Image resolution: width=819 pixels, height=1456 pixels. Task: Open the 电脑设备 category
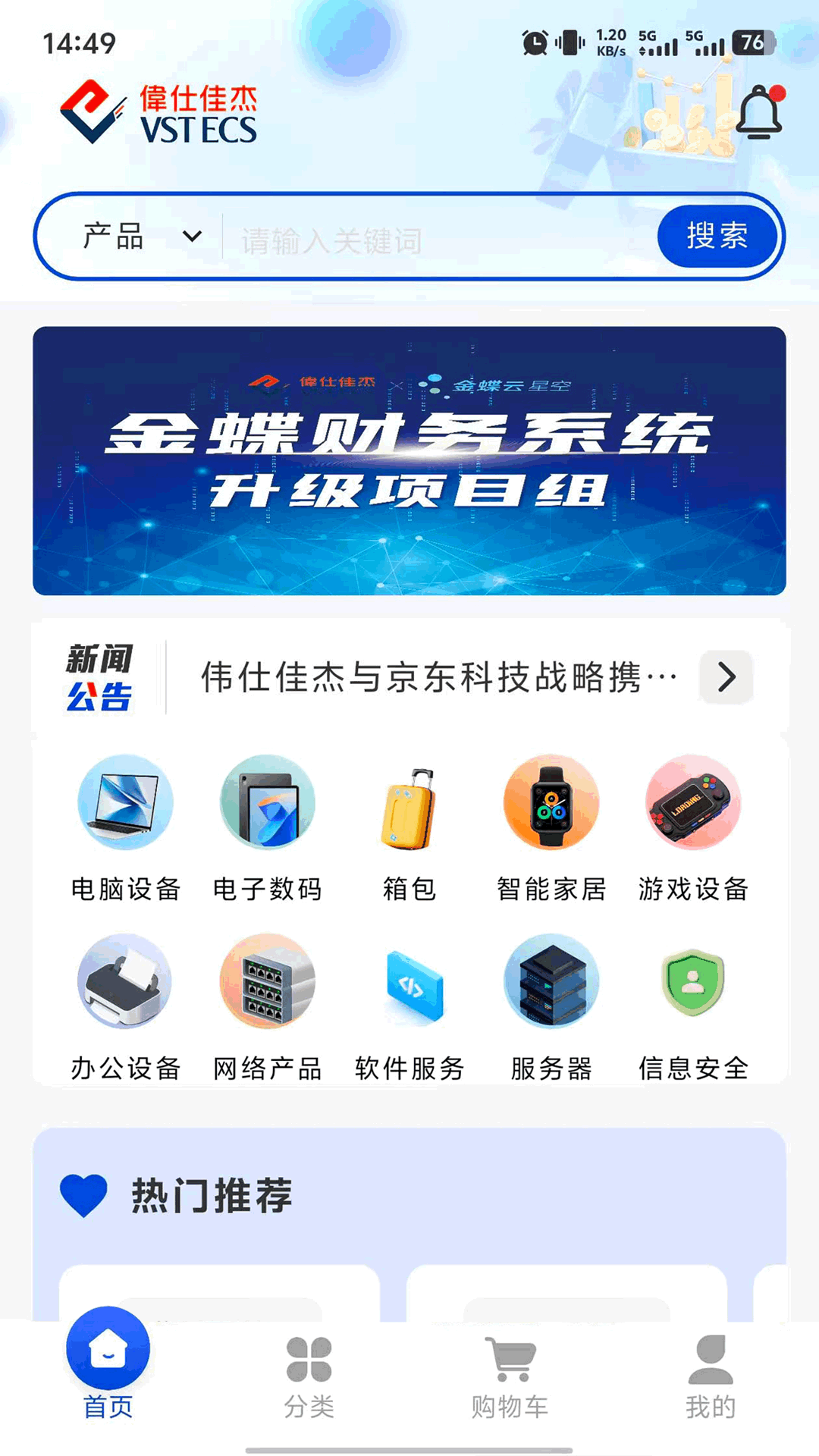pos(126,828)
